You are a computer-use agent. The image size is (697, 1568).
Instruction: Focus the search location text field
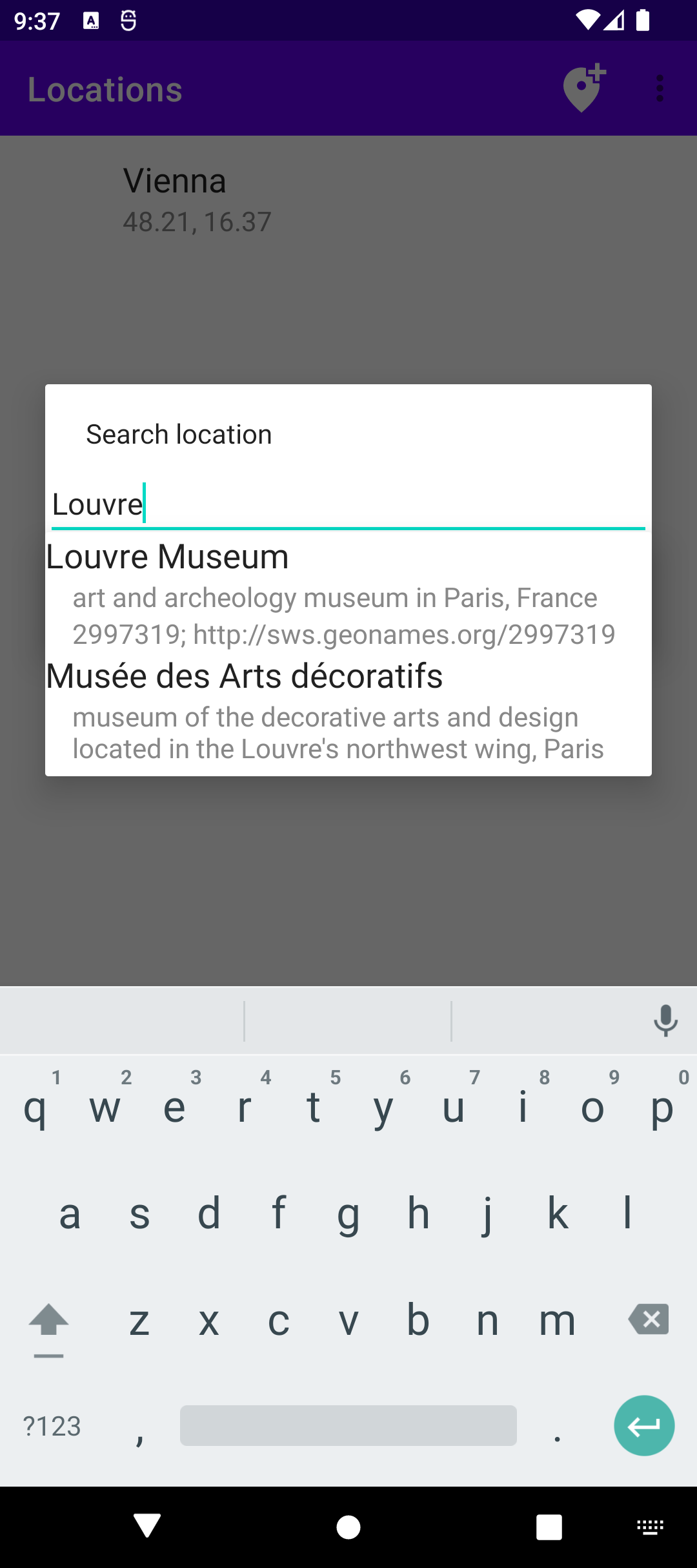click(347, 505)
